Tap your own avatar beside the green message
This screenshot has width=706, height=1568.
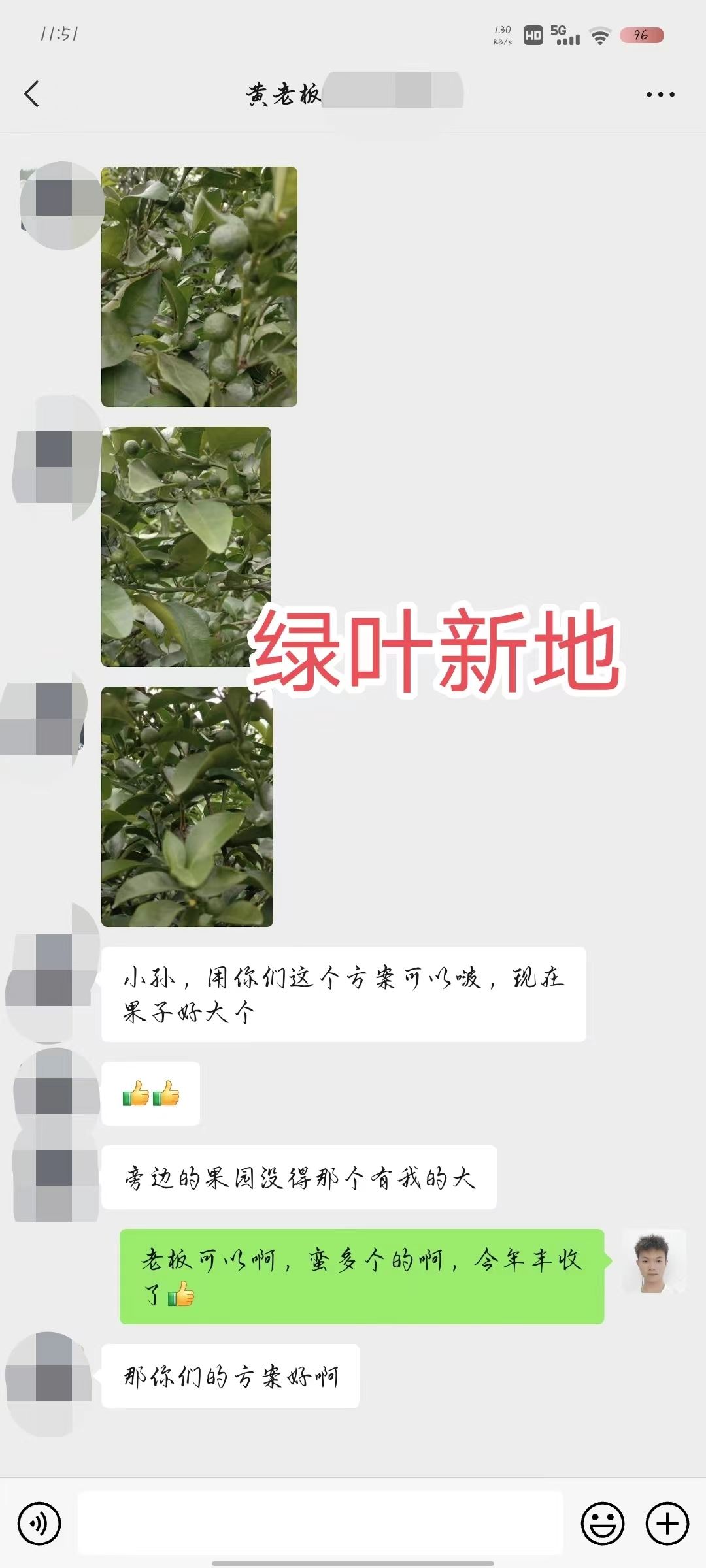[652, 1262]
